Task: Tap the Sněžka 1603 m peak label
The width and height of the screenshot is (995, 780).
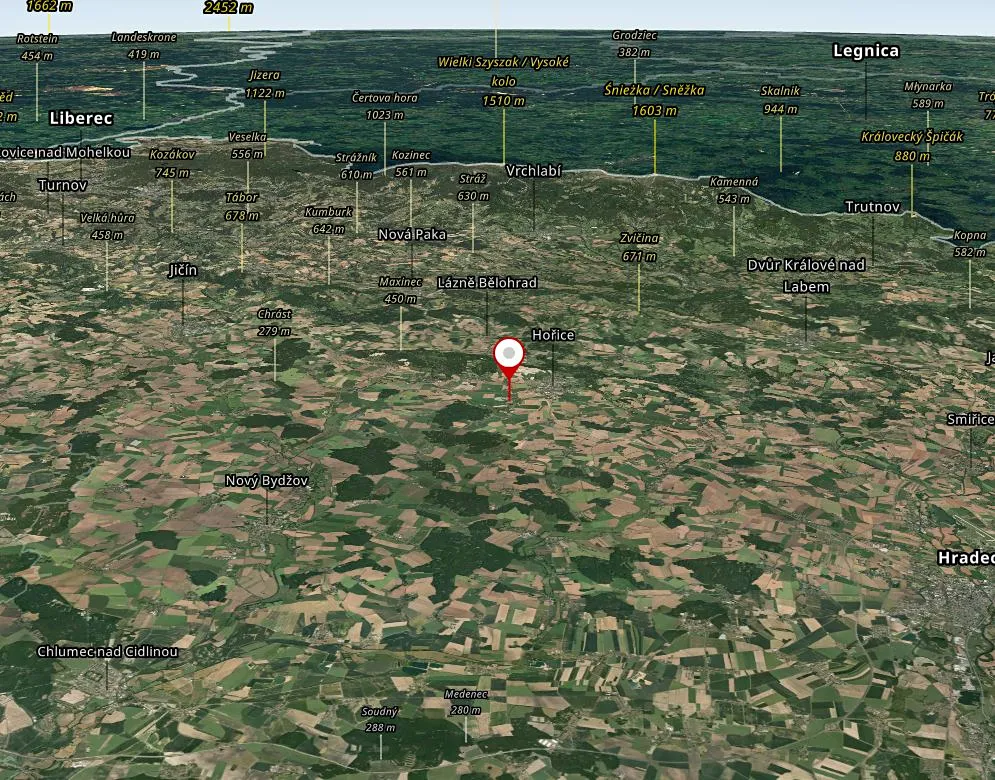Action: tap(655, 100)
